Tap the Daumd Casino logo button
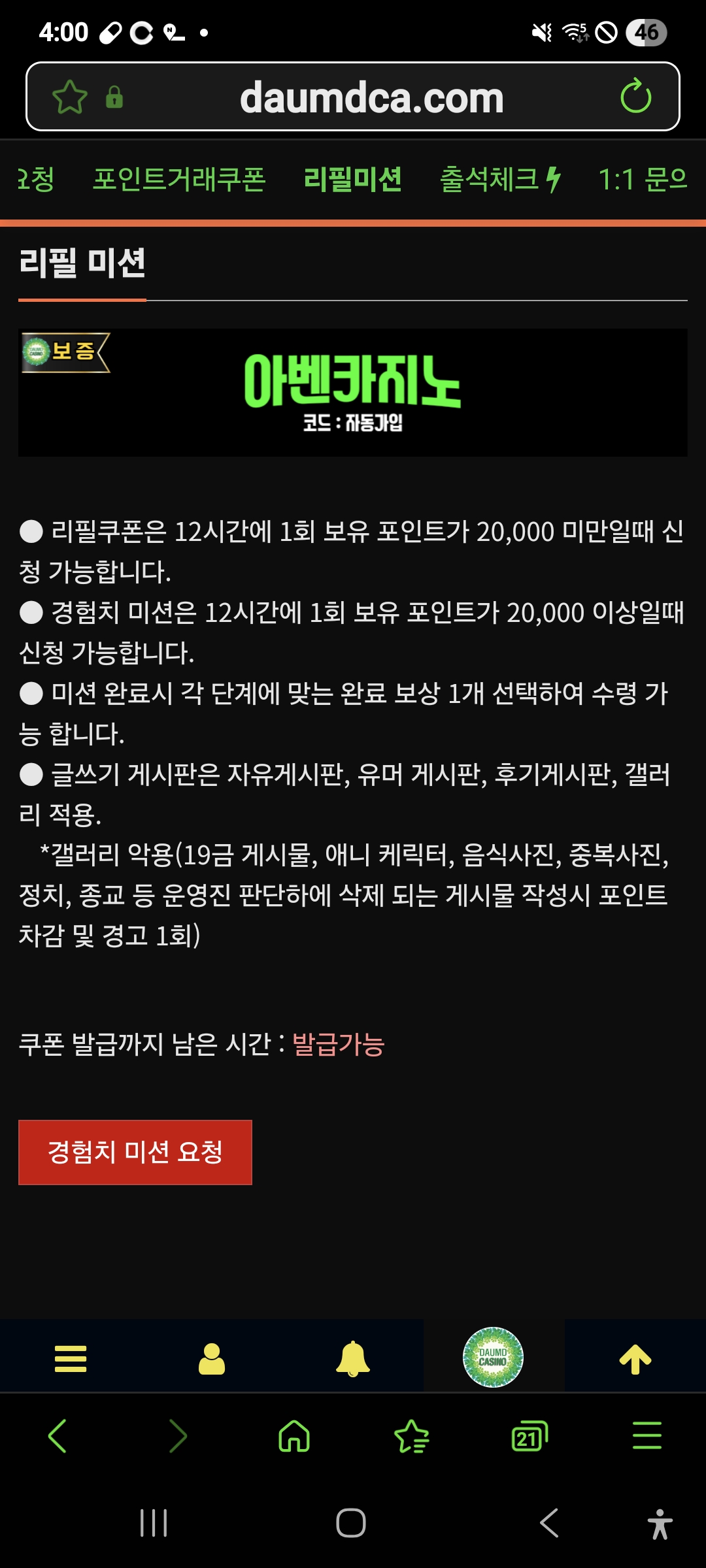Viewport: 706px width, 1568px height. pyautogui.click(x=493, y=1358)
